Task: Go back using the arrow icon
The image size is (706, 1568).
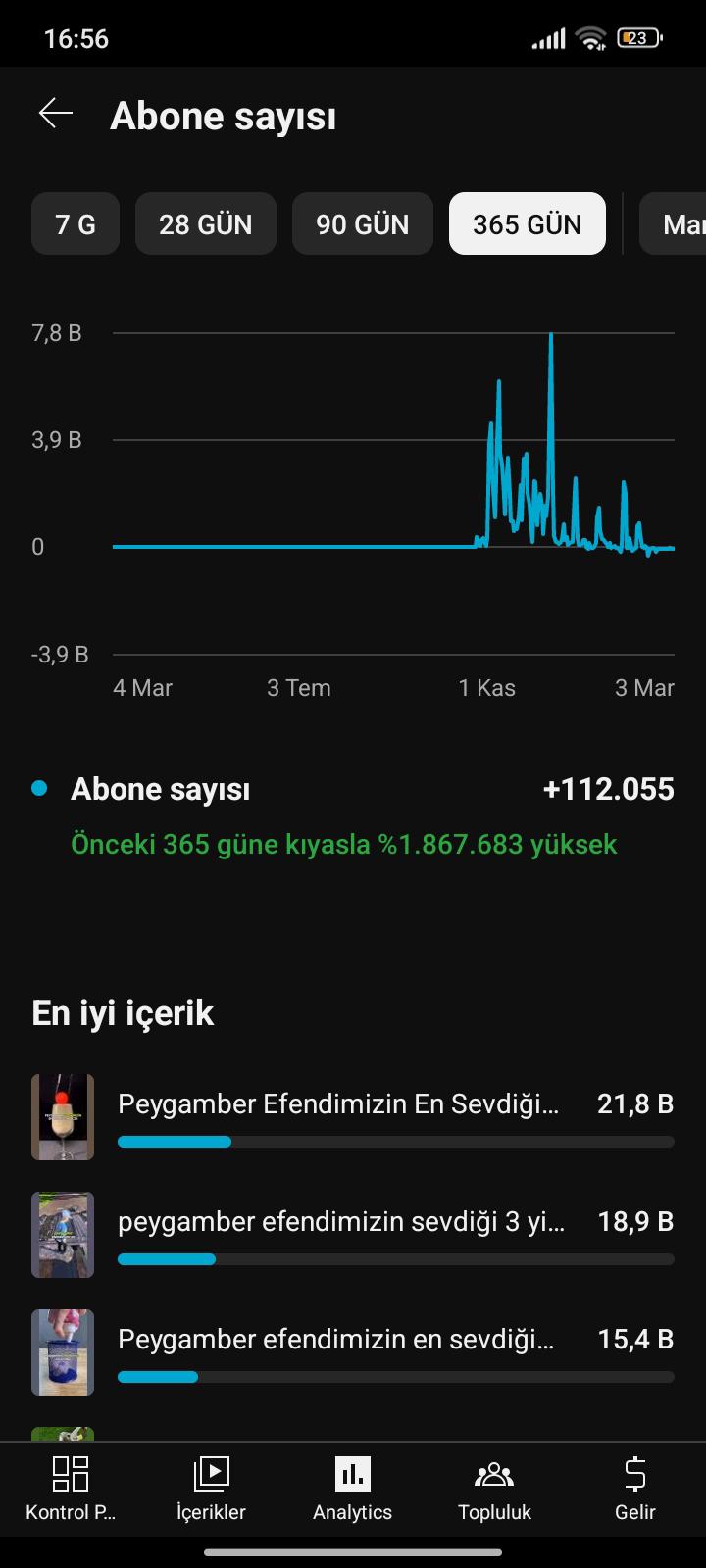Action: point(56,114)
